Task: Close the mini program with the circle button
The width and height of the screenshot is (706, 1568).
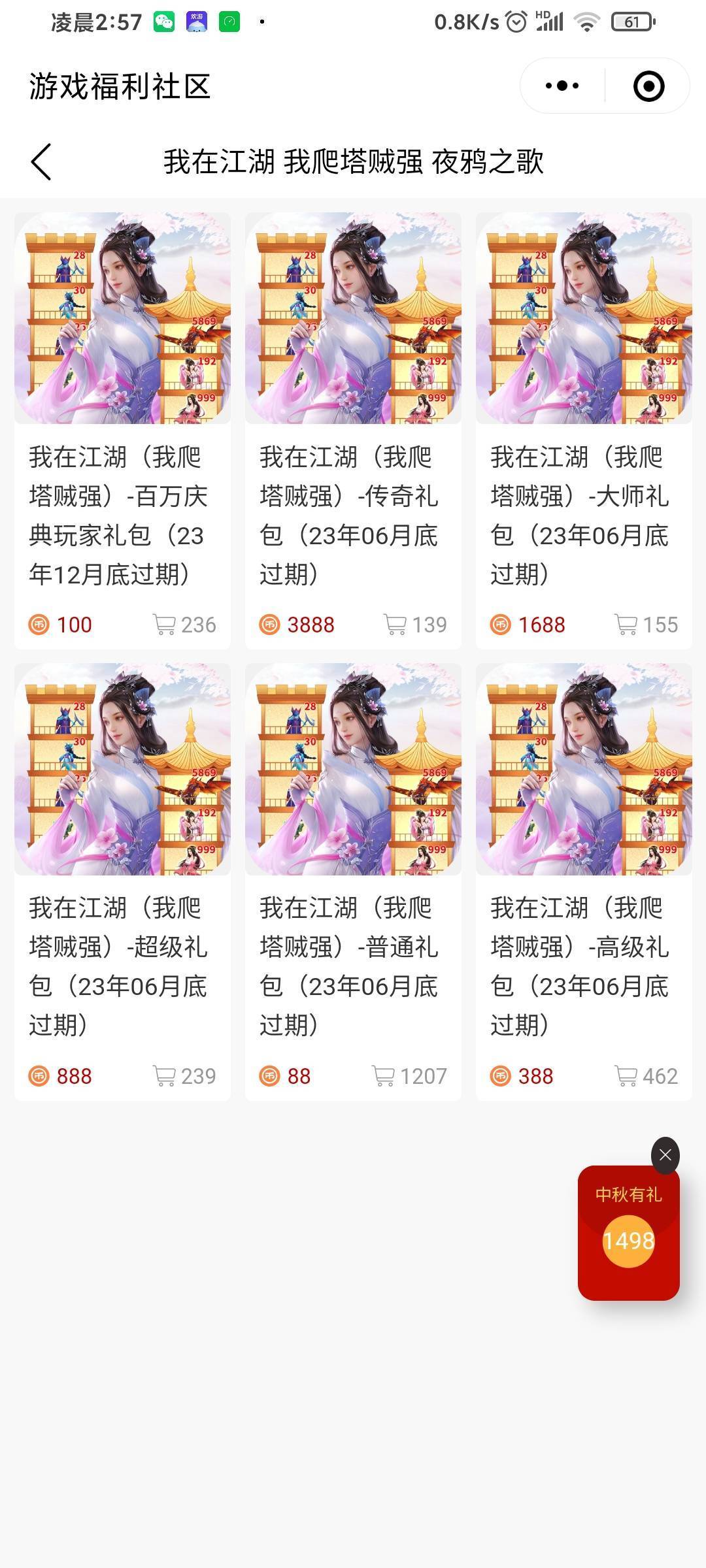Action: tap(648, 86)
